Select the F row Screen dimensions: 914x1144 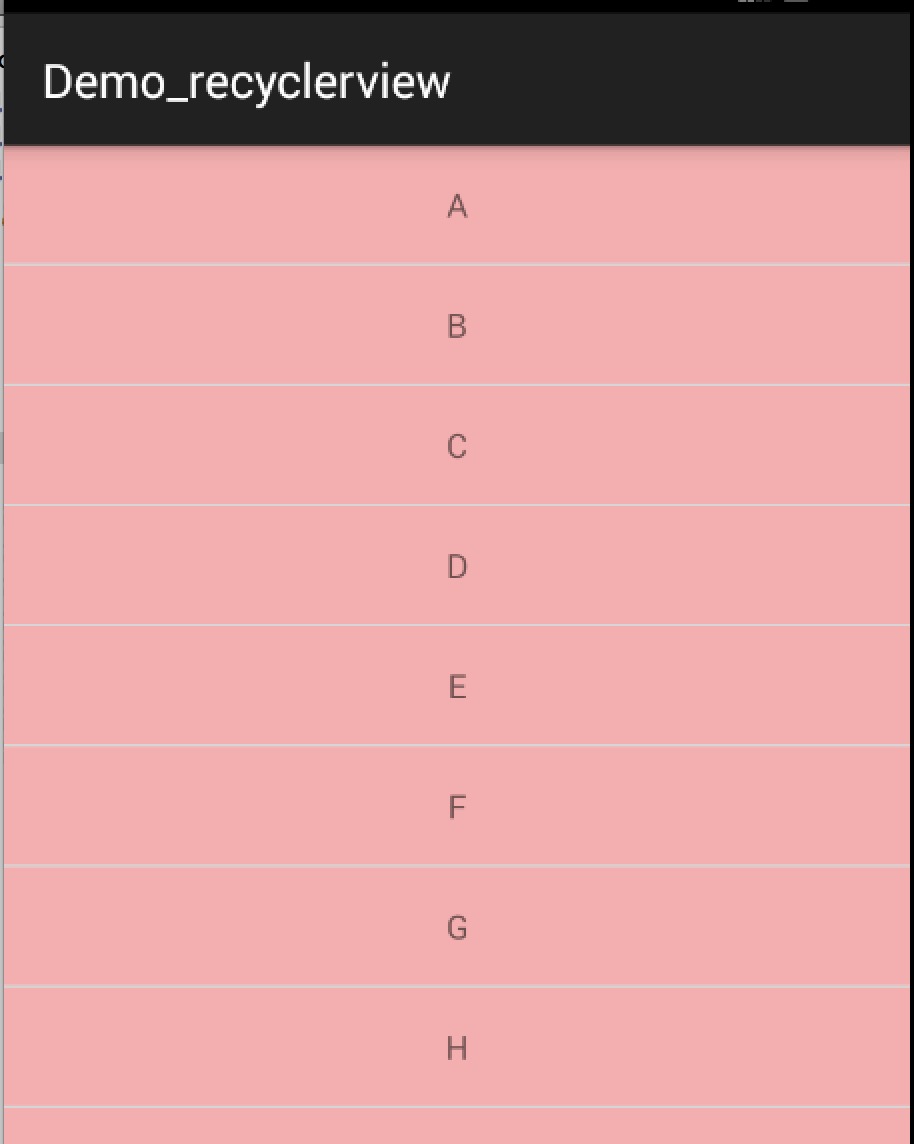457,807
